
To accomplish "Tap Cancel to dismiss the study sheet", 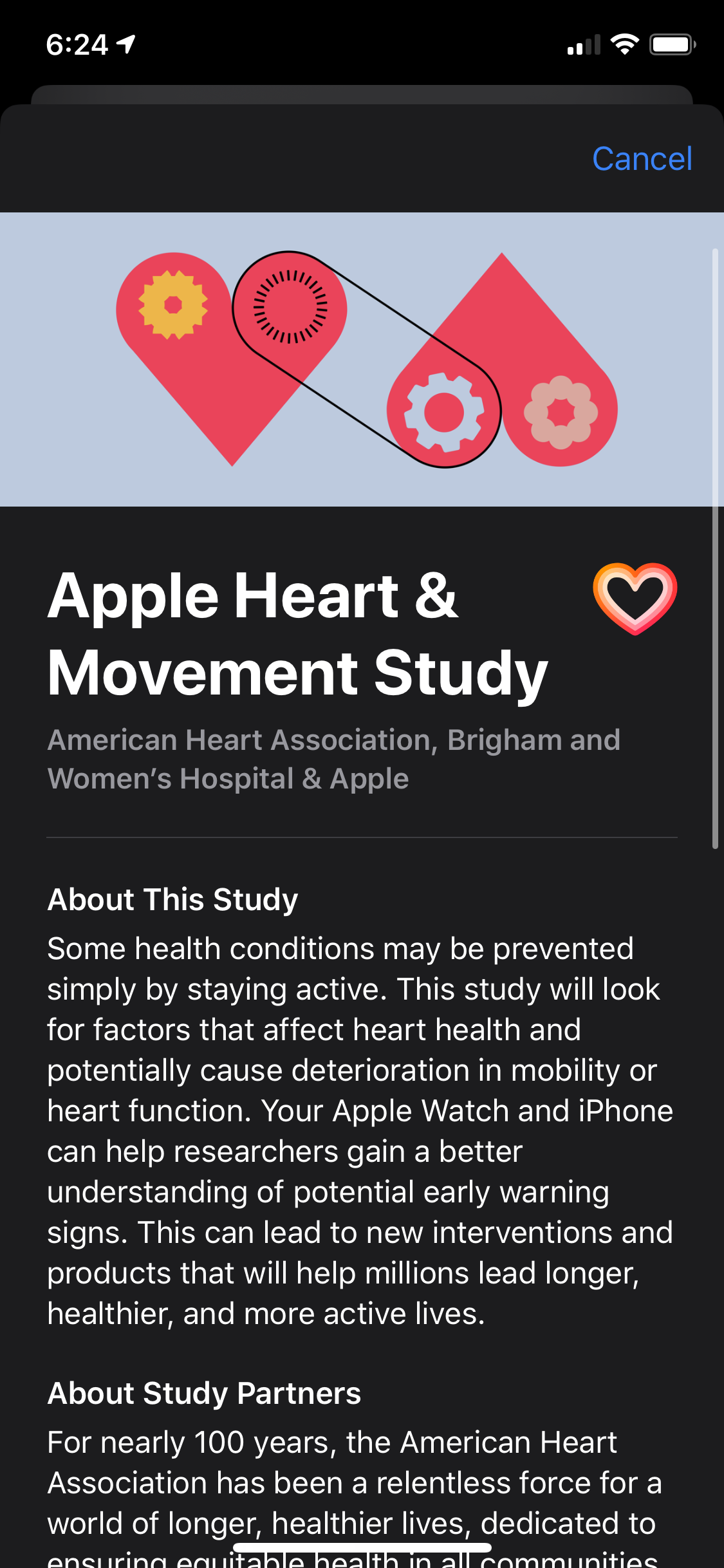I will click(x=642, y=159).
